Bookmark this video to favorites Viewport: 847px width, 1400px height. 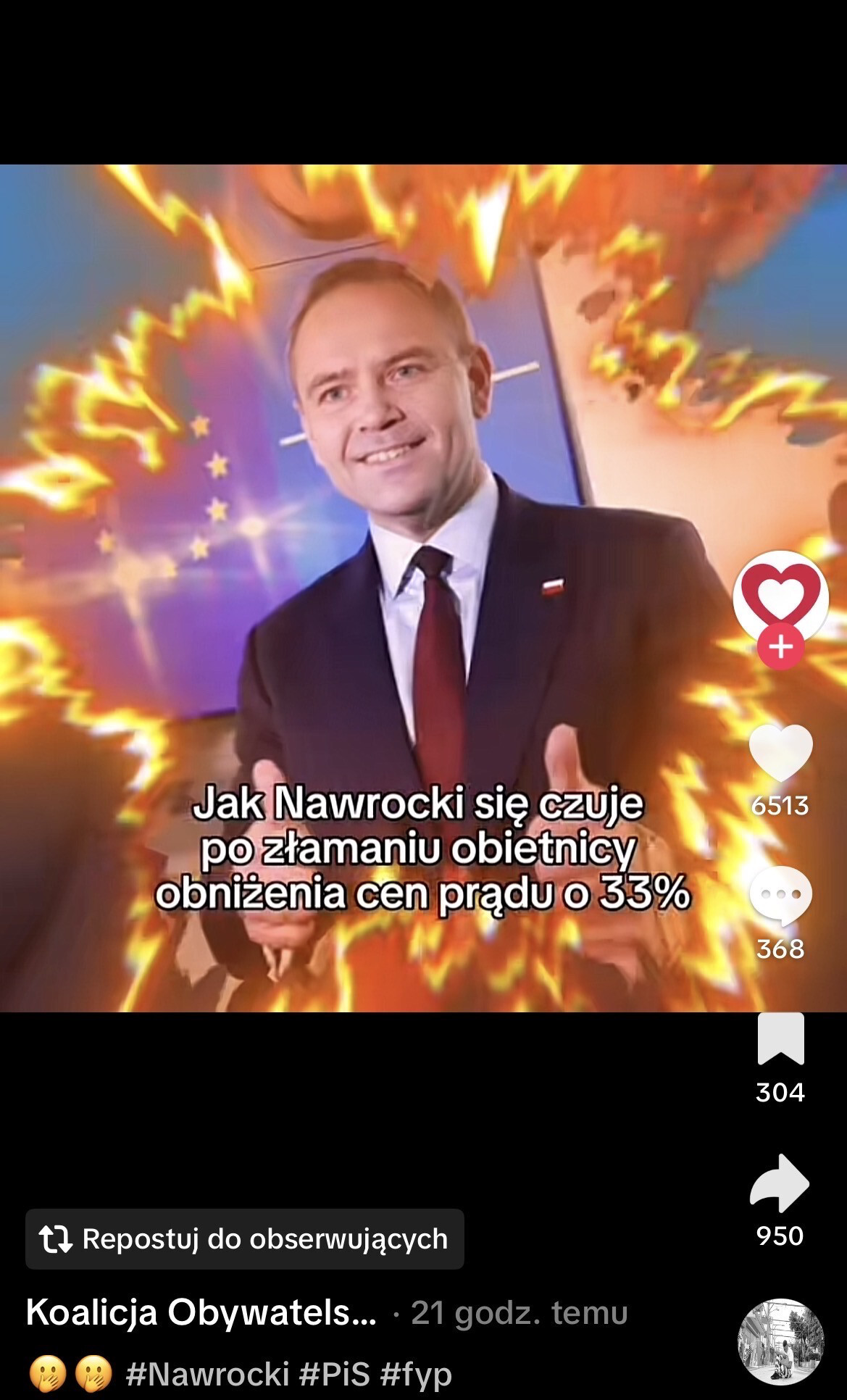780,1039
